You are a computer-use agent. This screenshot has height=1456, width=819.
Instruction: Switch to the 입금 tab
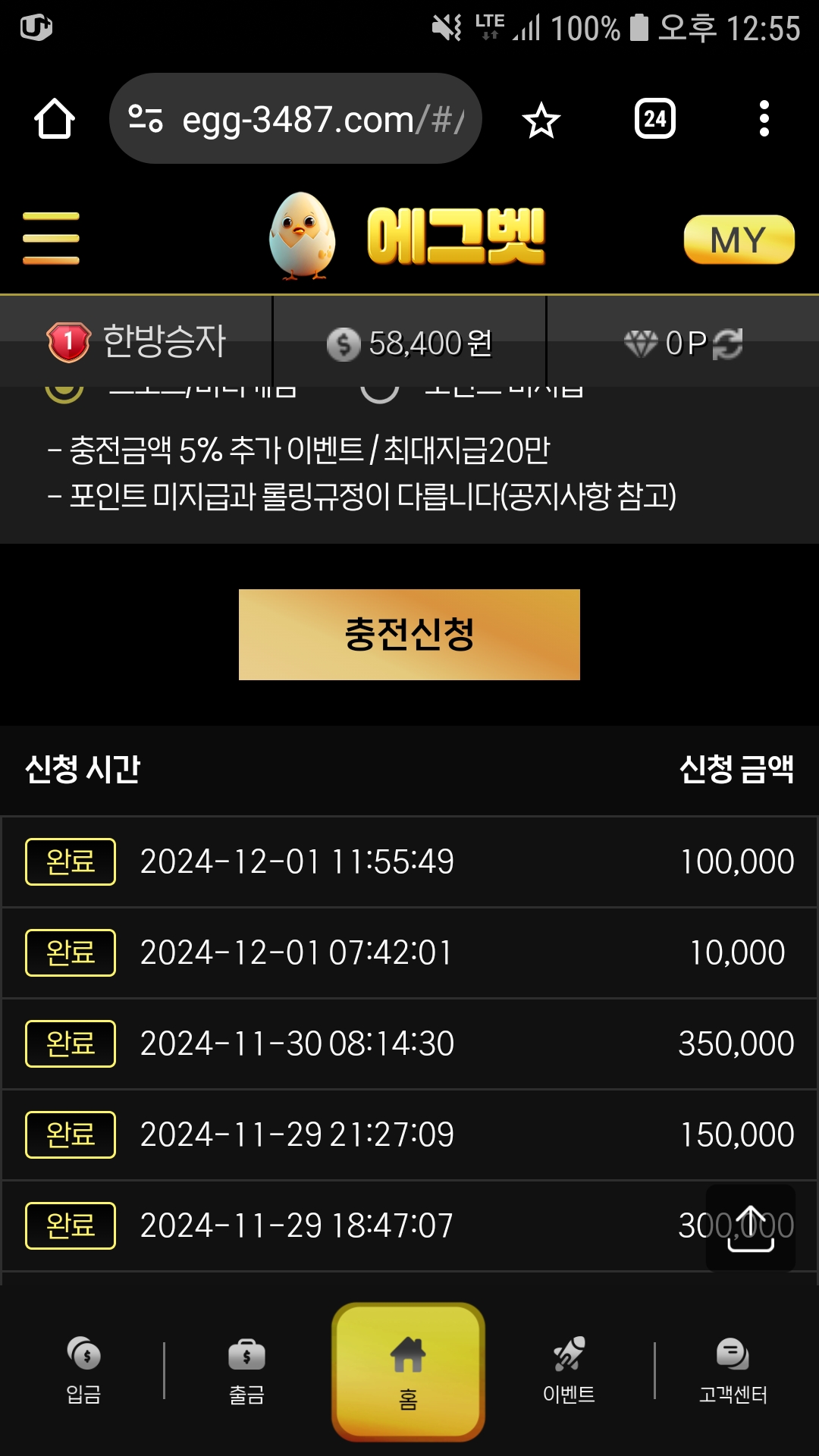pos(83,1370)
